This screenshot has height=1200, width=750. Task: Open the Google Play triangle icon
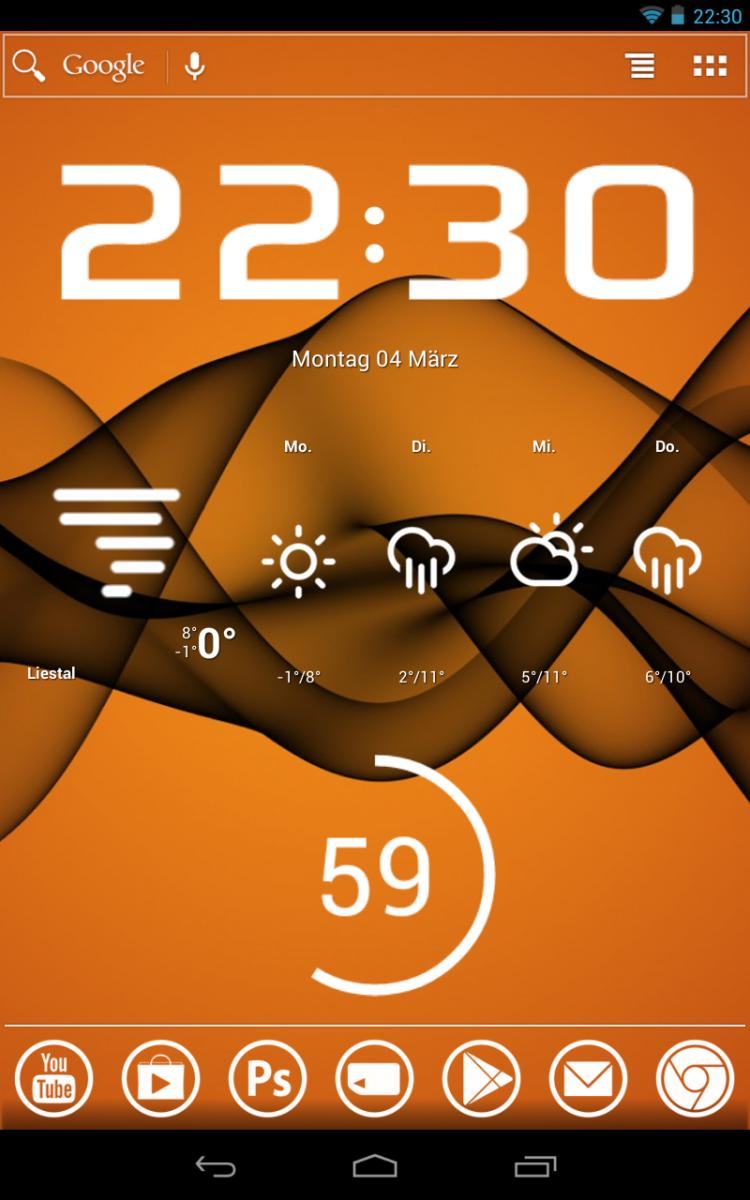[482, 1078]
